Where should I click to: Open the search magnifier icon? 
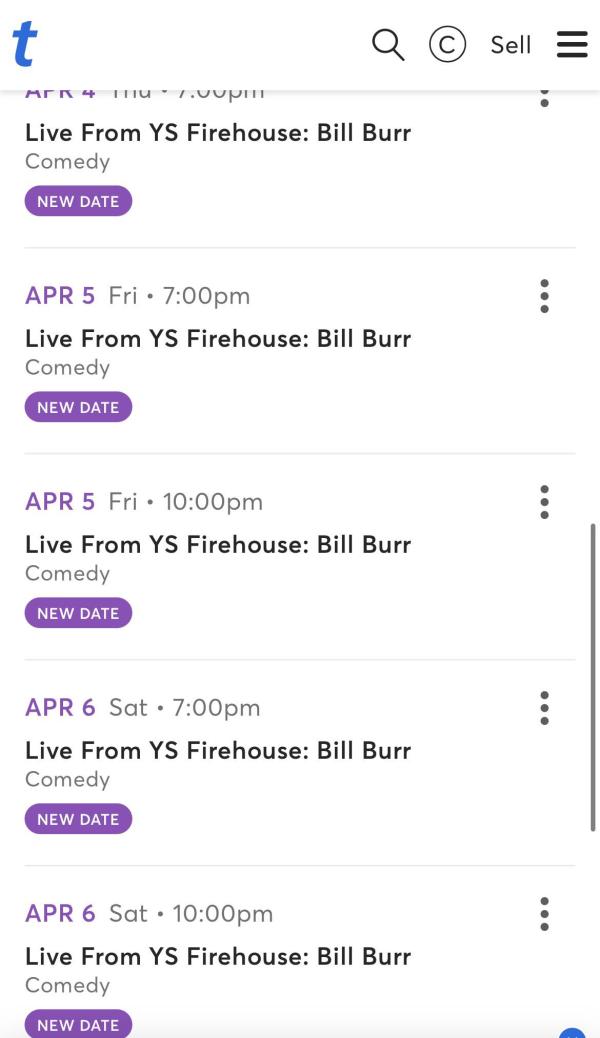[x=388, y=45]
